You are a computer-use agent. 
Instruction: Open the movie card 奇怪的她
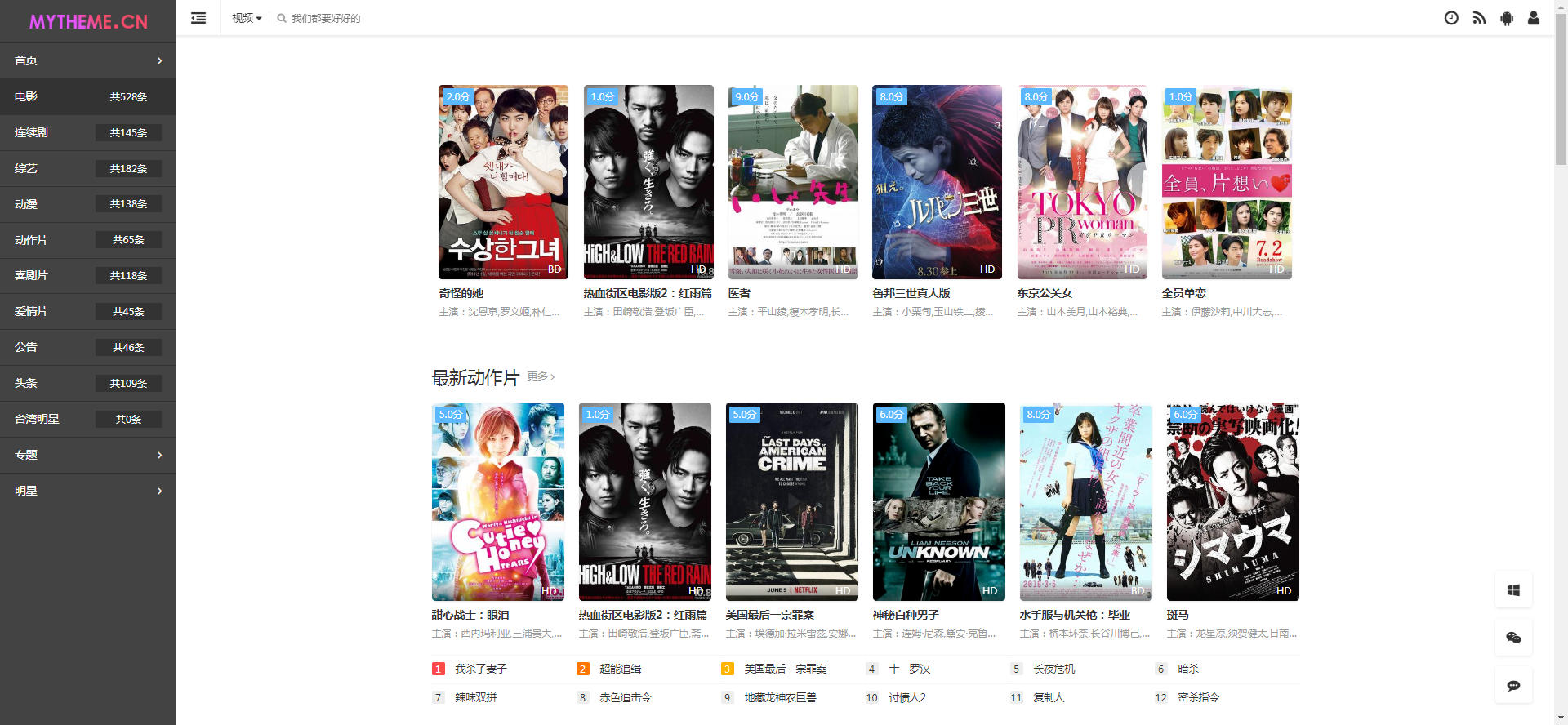pyautogui.click(x=503, y=182)
